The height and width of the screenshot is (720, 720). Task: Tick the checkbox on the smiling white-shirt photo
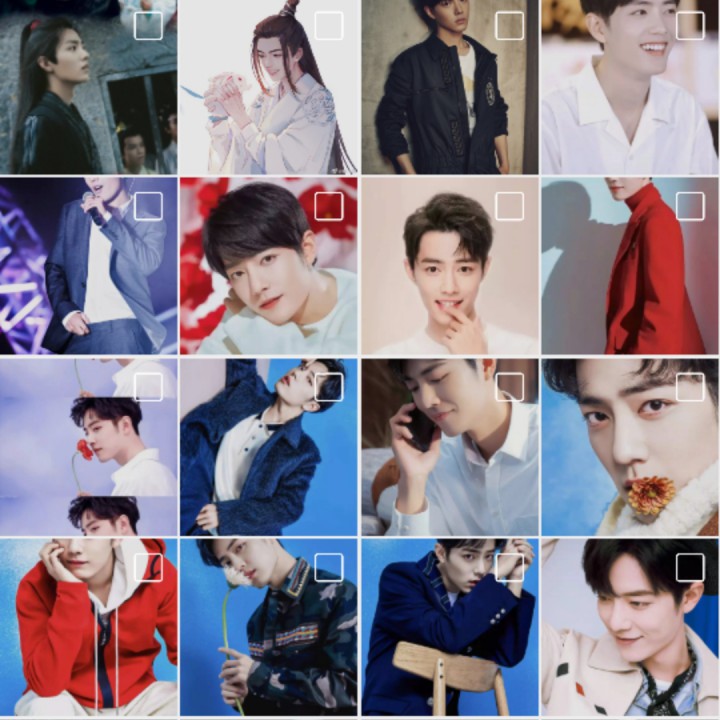tap(690, 26)
